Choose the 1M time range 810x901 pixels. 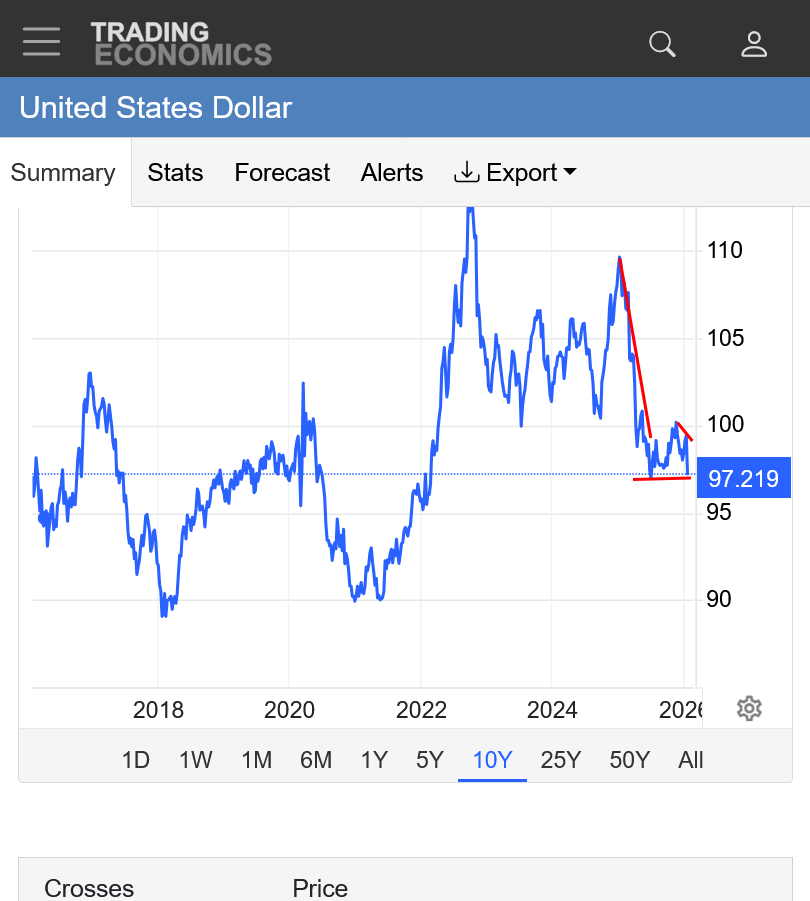(257, 760)
